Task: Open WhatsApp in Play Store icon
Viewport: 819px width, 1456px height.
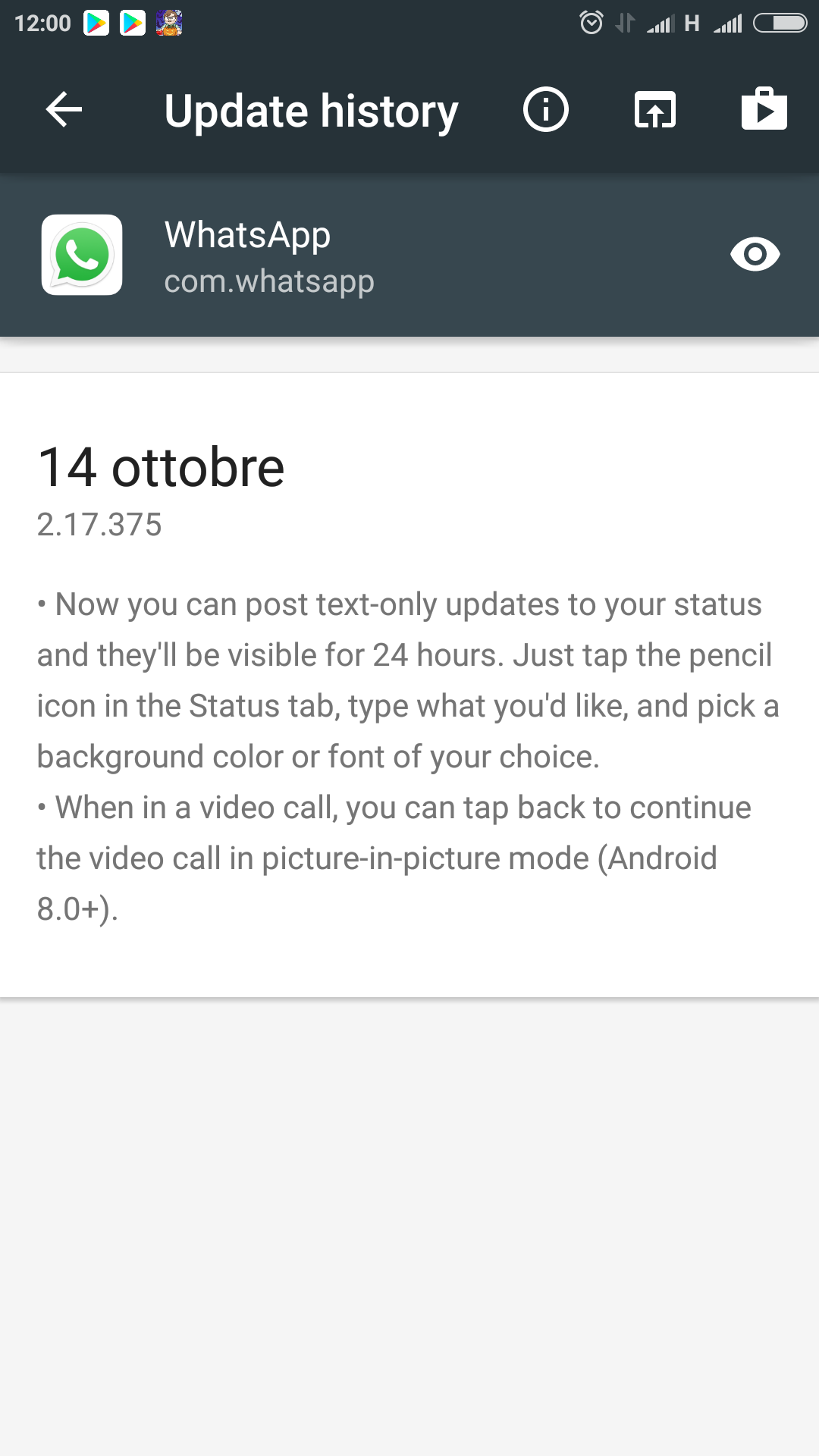Action: (764, 109)
